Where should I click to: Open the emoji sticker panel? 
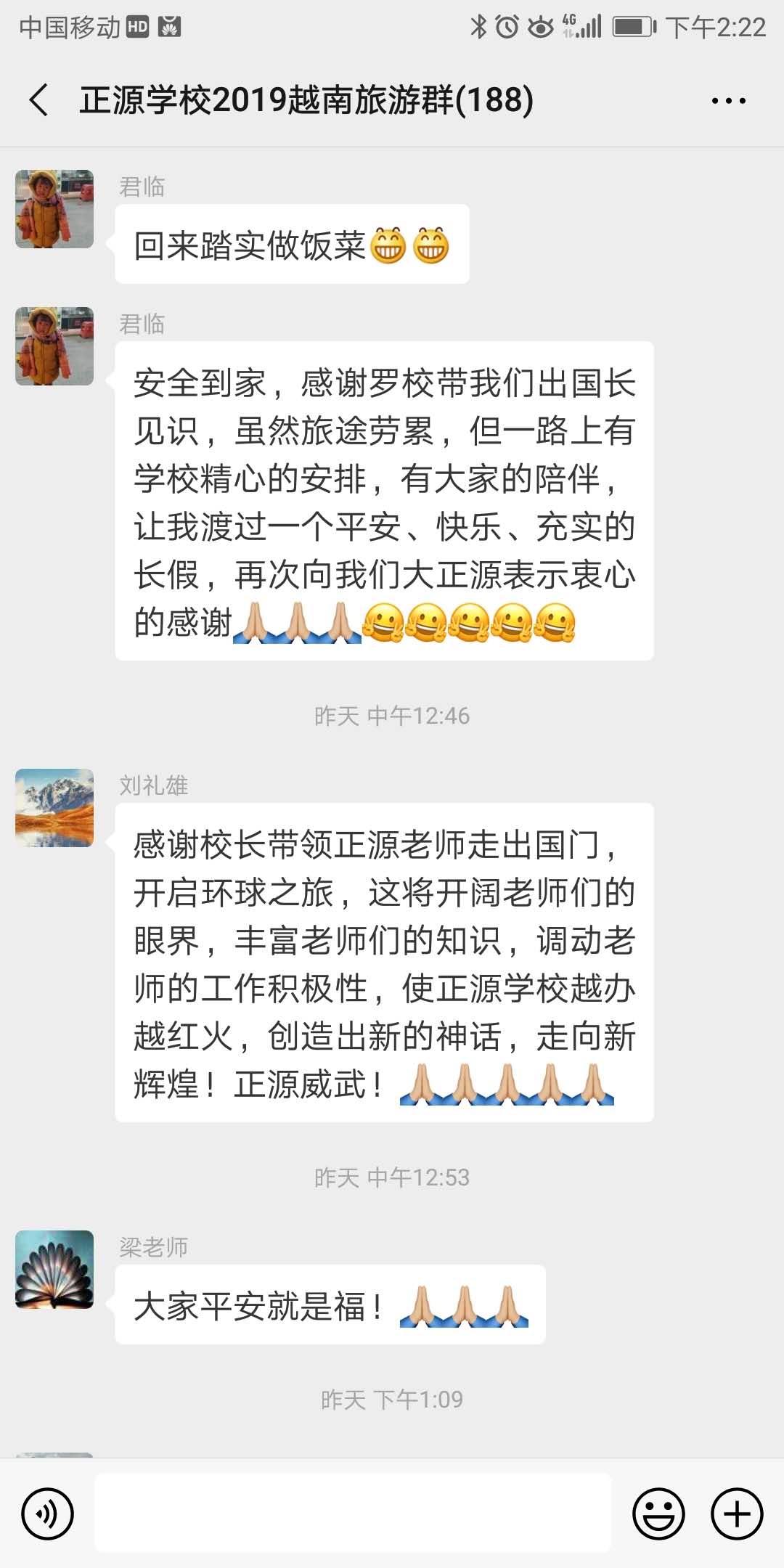[658, 1514]
